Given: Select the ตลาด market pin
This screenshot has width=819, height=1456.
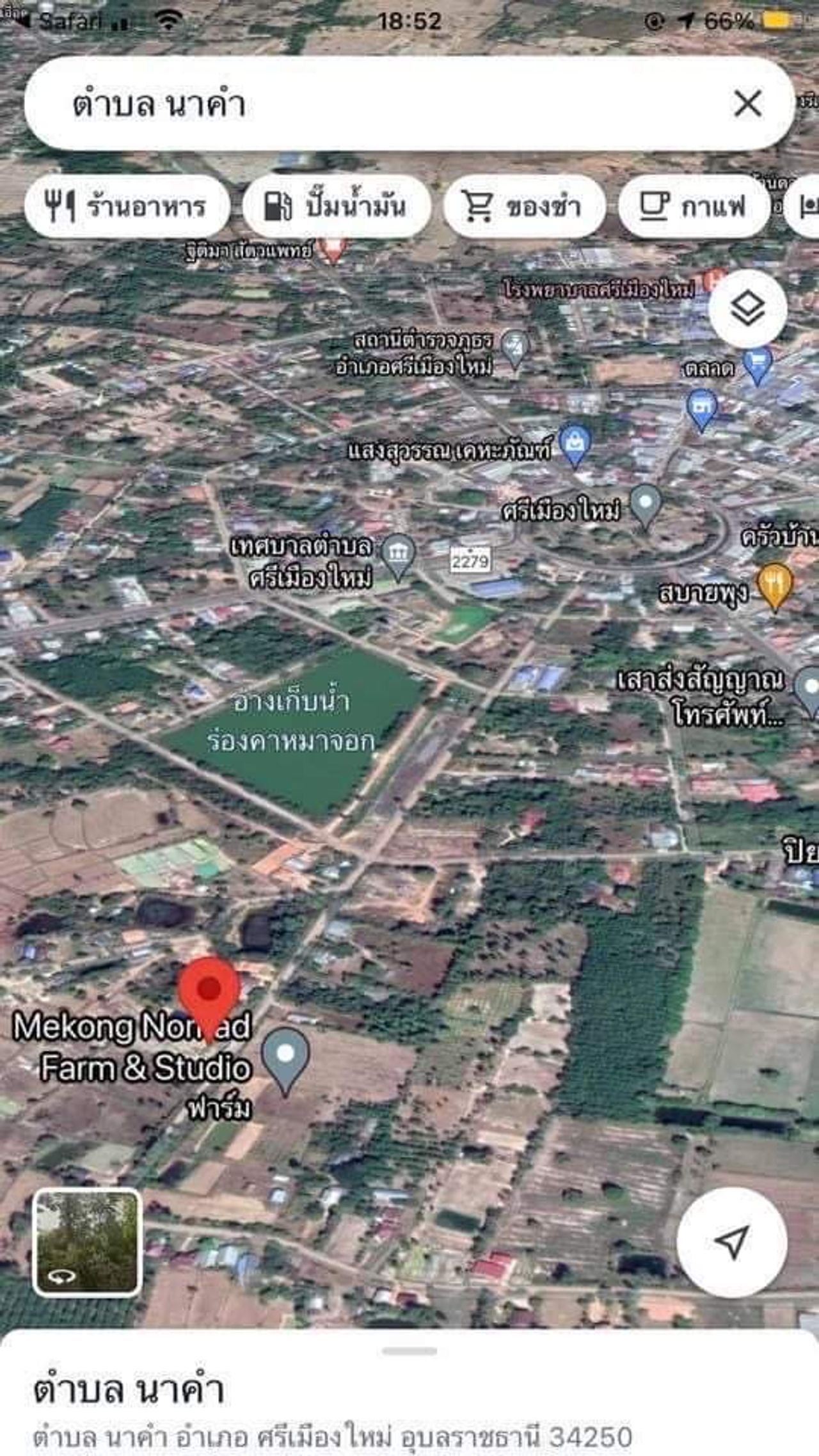Looking at the screenshot, I should [x=758, y=365].
